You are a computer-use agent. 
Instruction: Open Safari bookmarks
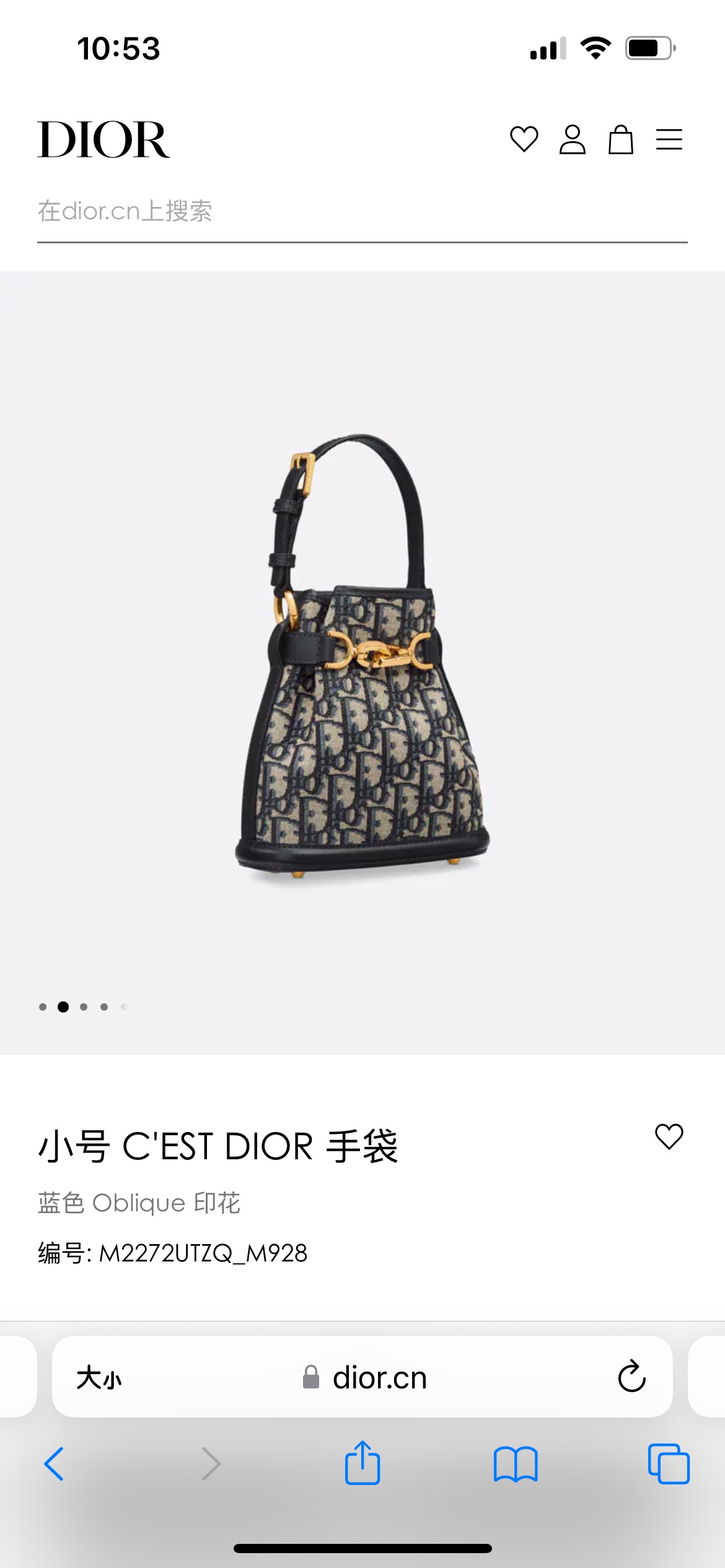(x=516, y=1464)
